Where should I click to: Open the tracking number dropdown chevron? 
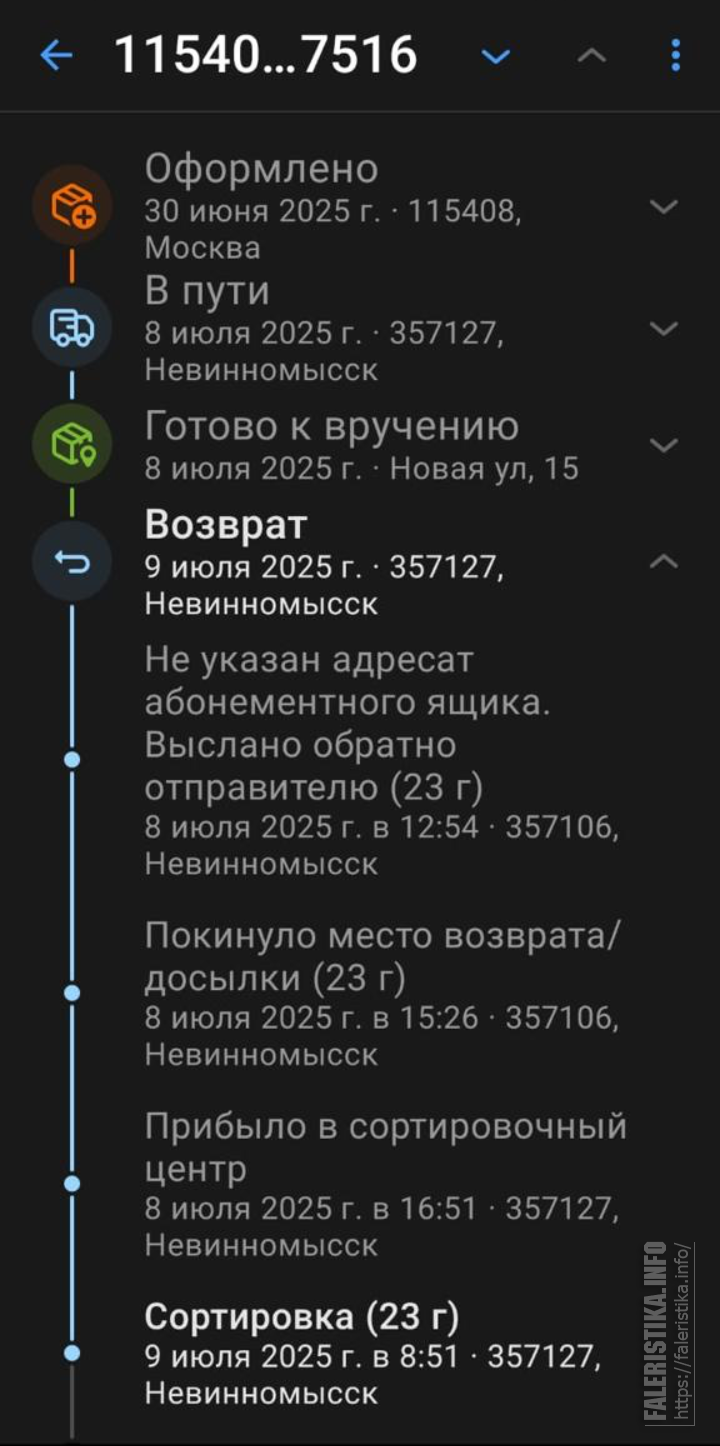point(495,56)
